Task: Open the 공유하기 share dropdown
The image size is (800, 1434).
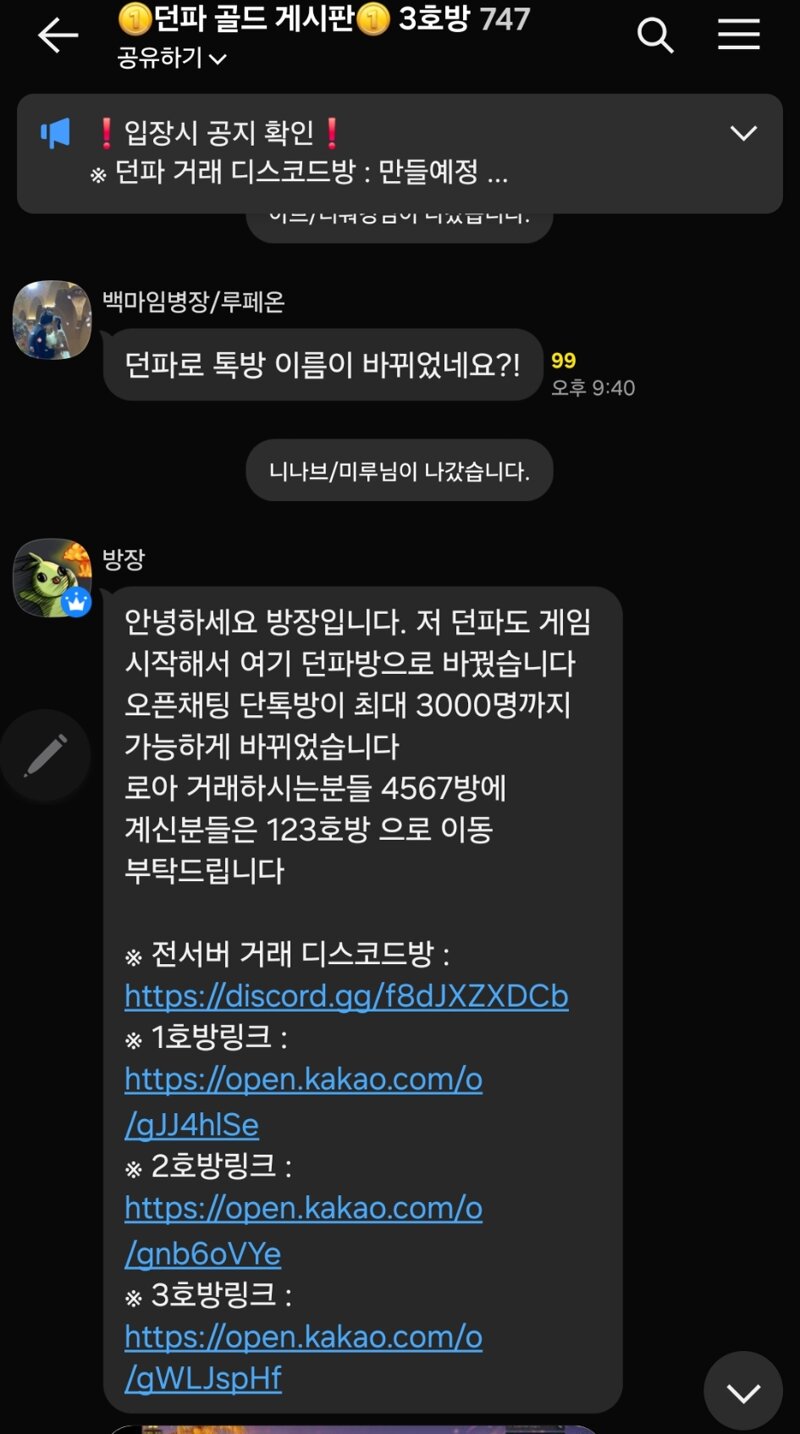Action: [x=172, y=58]
